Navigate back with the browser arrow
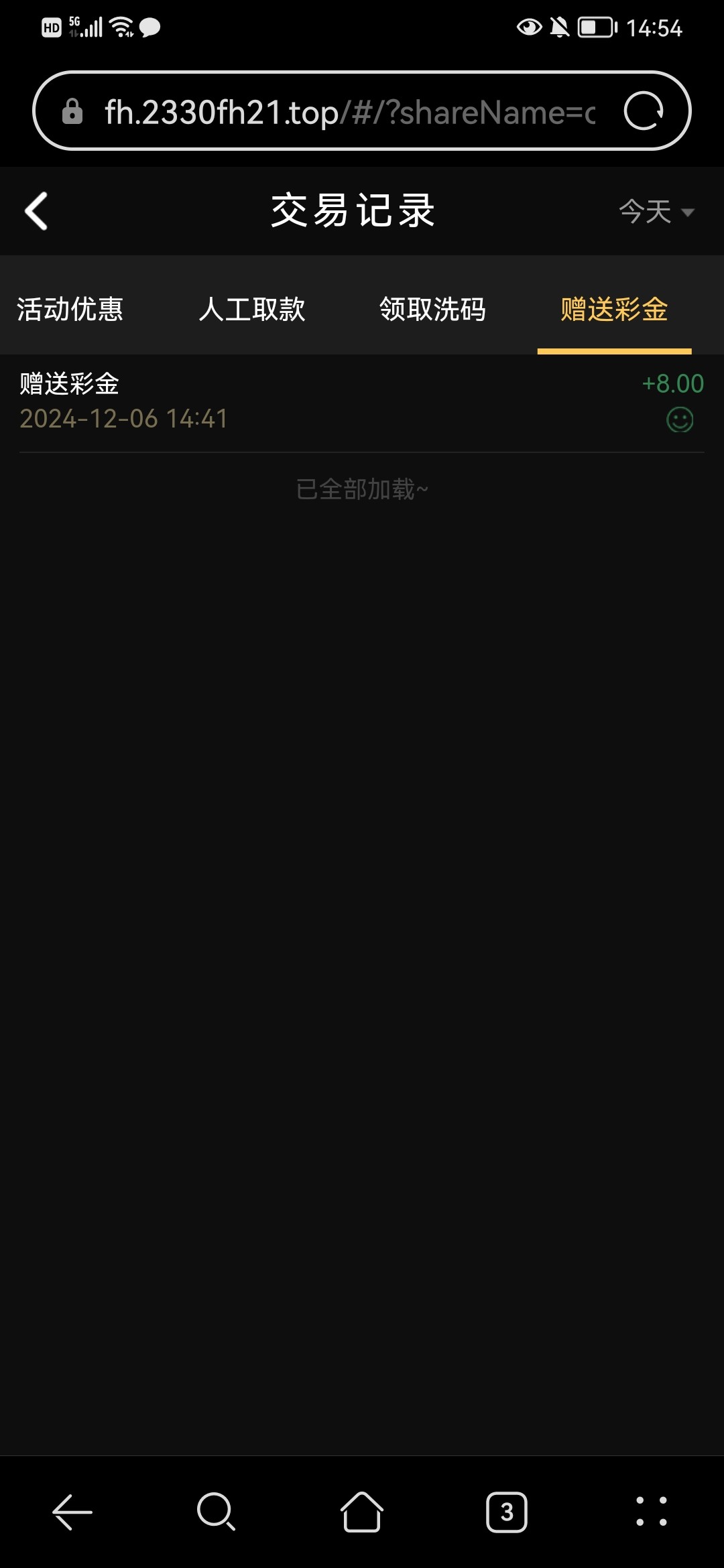This screenshot has height=1568, width=724. click(x=72, y=1512)
